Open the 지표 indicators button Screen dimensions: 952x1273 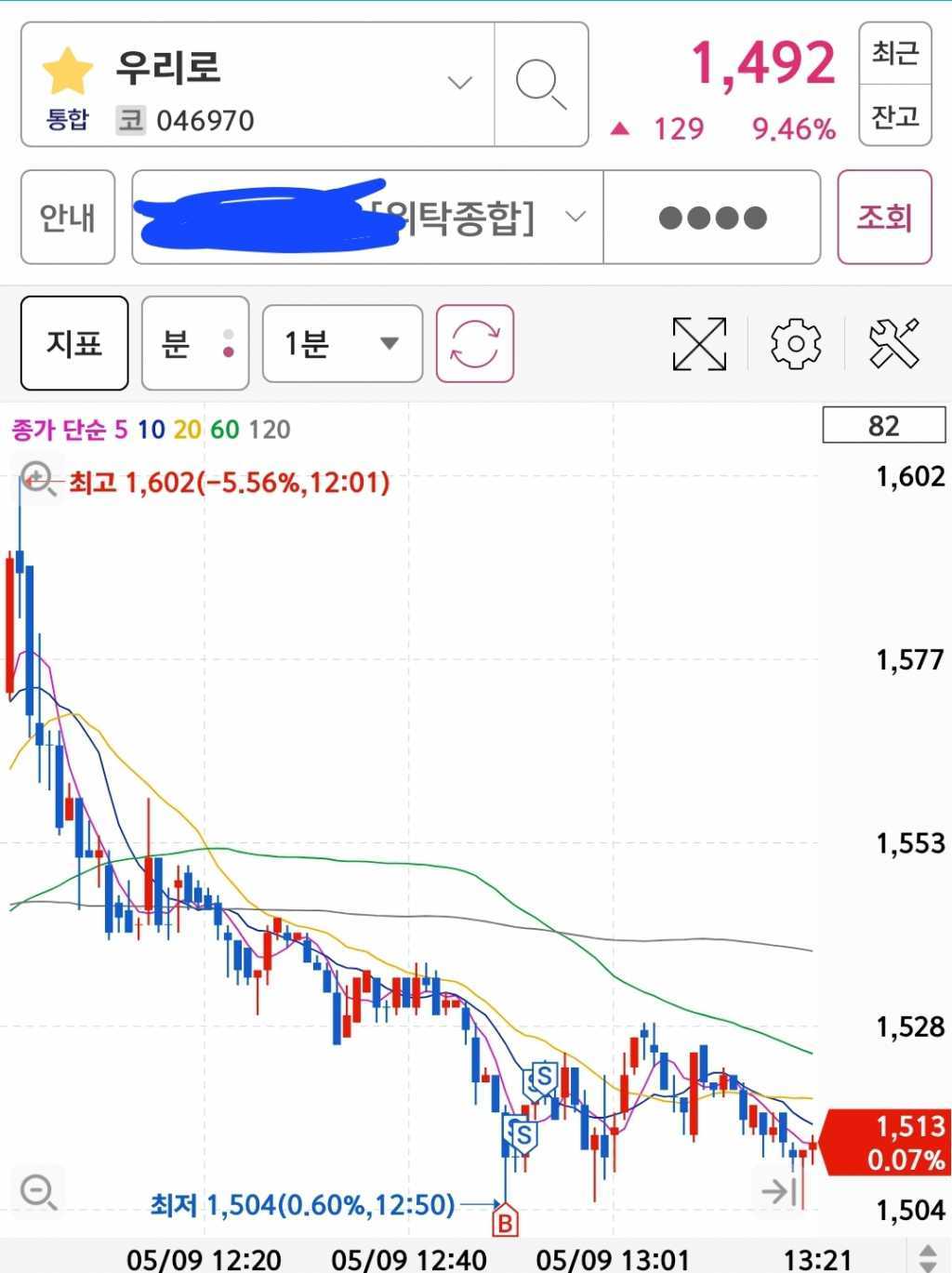[74, 343]
